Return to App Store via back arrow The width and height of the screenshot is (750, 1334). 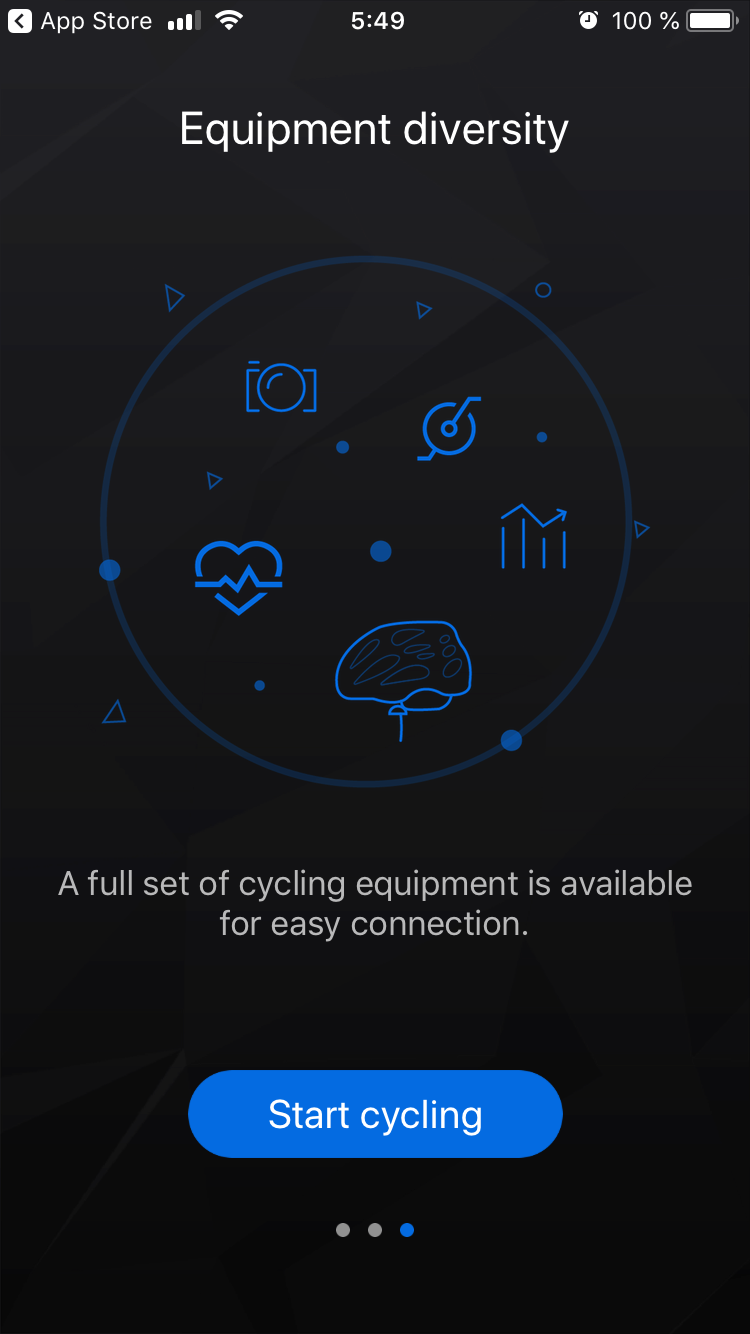click(x=20, y=21)
